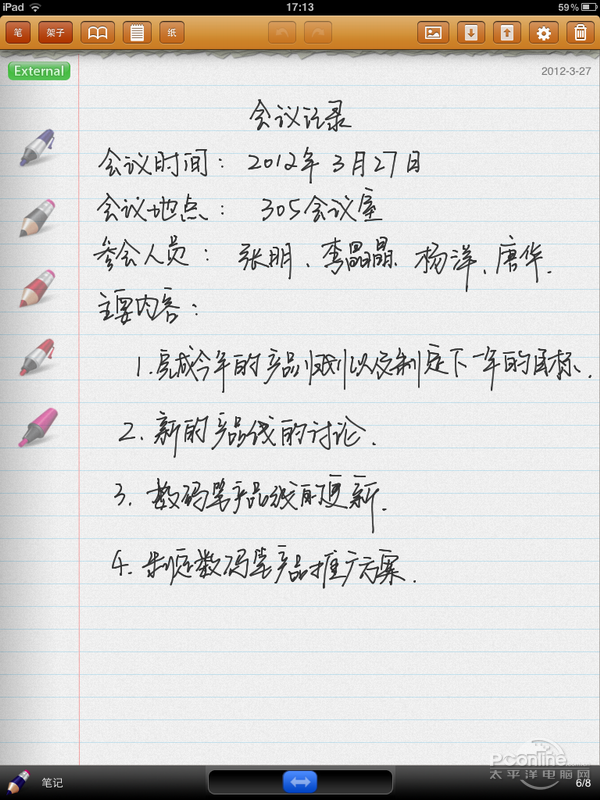Screen dimensions: 600x800
Task: Select the red pencil tool
Action: click(36, 289)
